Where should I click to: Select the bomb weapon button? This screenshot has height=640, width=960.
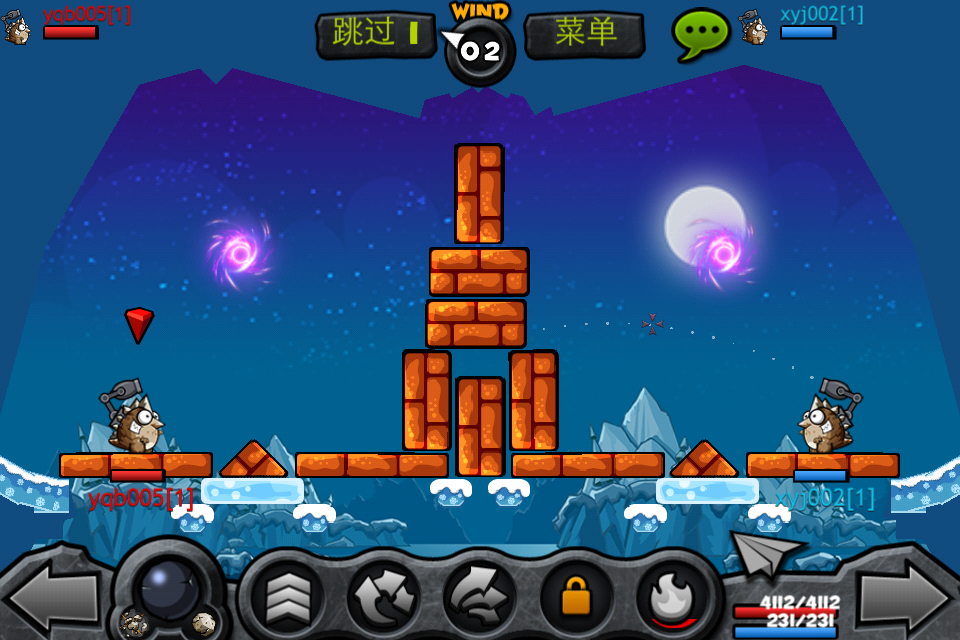point(168,592)
